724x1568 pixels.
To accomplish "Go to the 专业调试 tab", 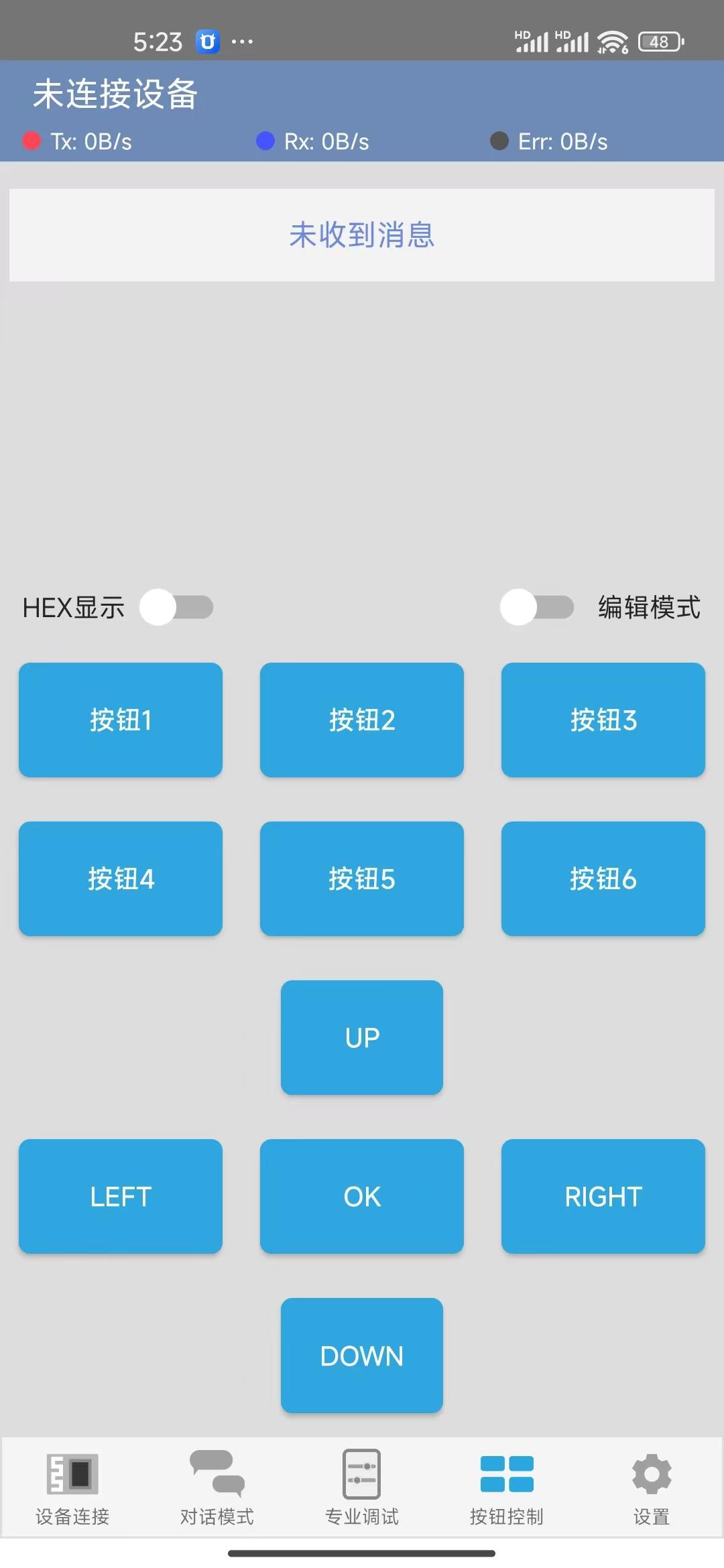I will coord(362,1488).
